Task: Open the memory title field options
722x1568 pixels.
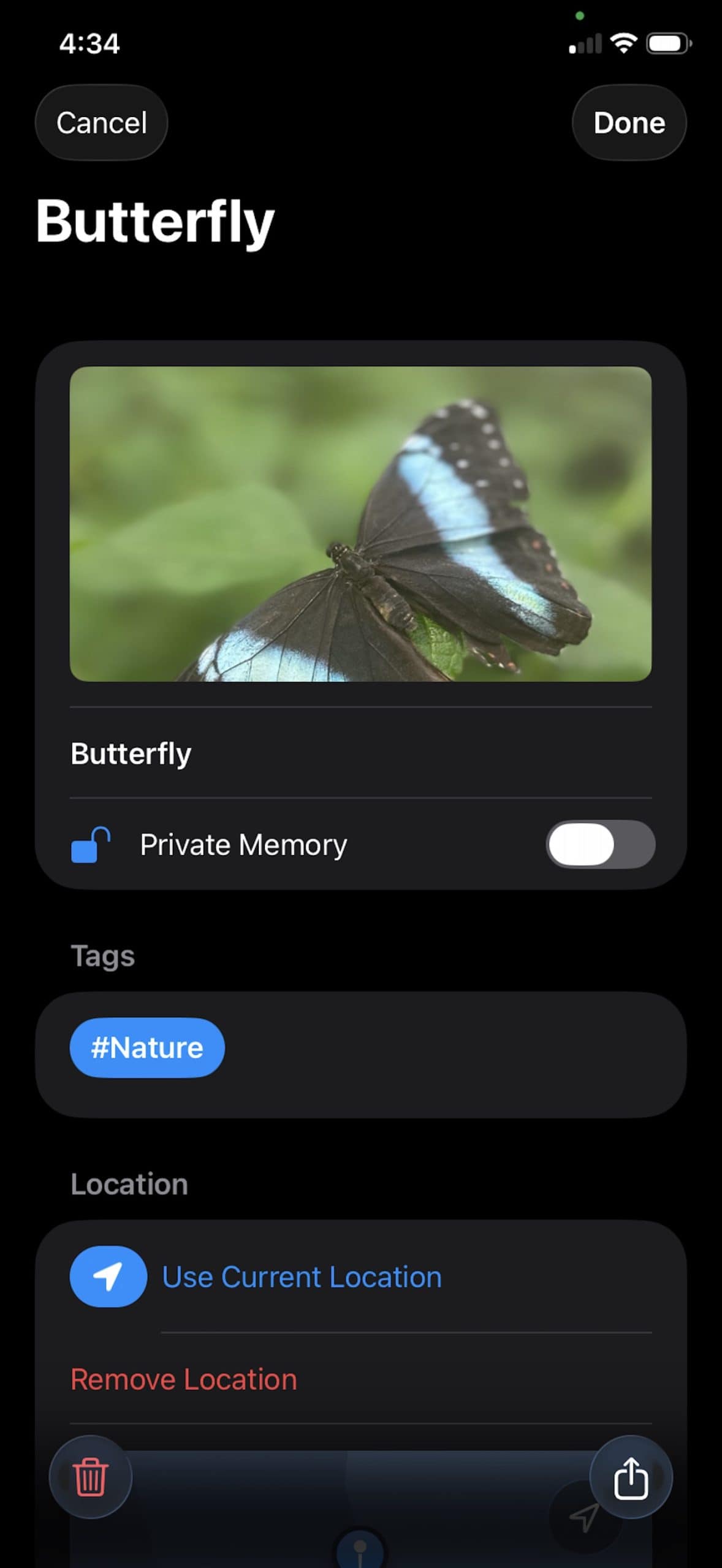Action: pyautogui.click(x=131, y=753)
